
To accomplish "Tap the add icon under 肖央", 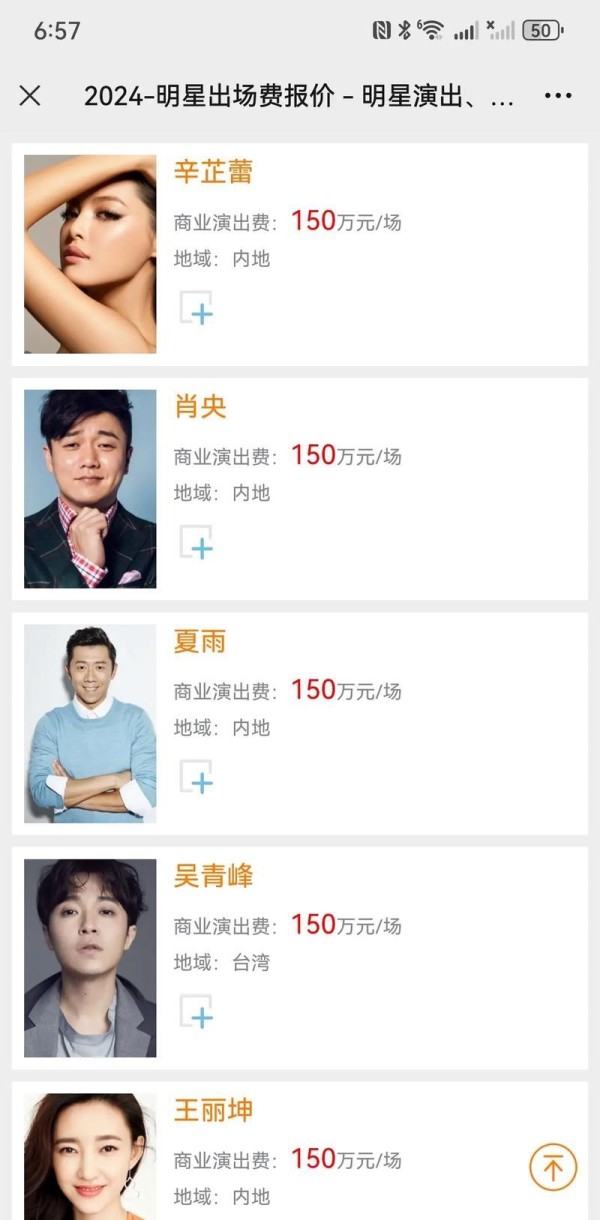I will click(197, 543).
